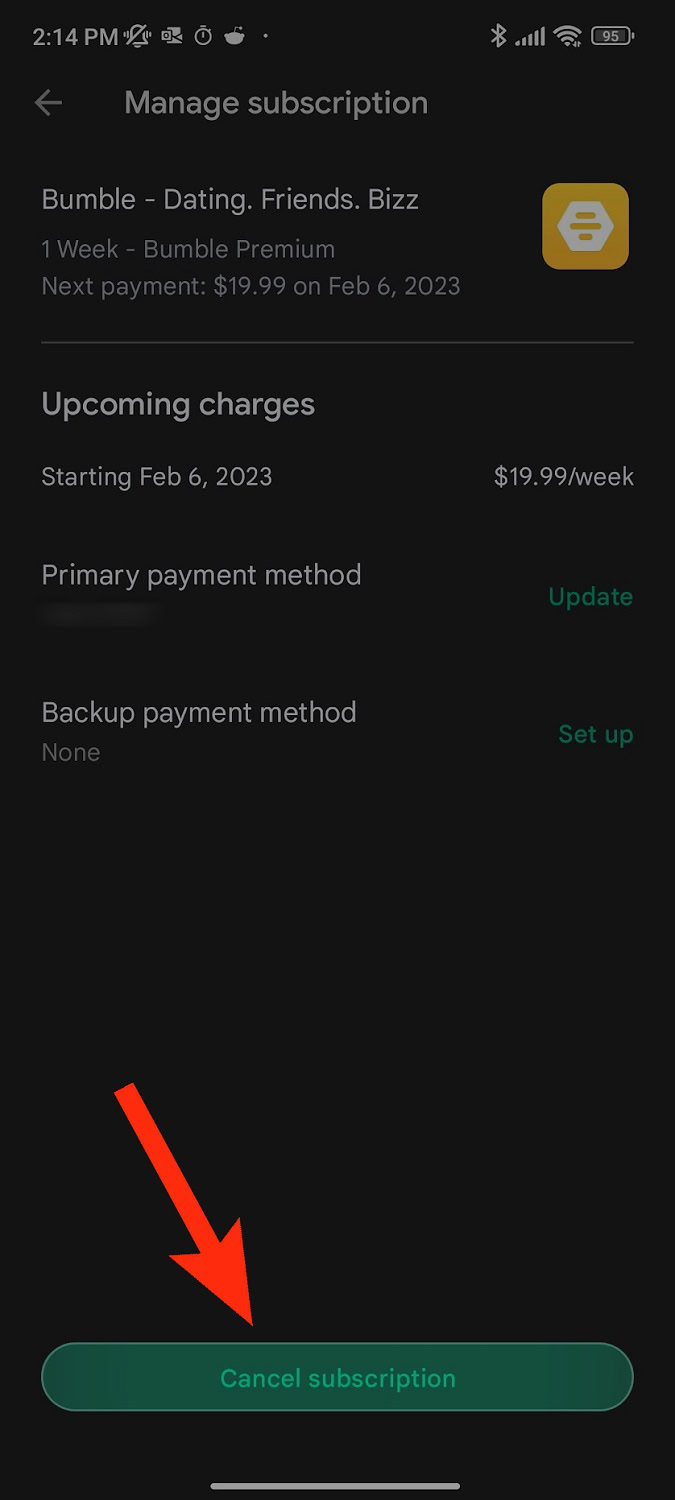This screenshot has height=1500, width=675.
Task: Set up a backup payment method
Action: [x=595, y=734]
